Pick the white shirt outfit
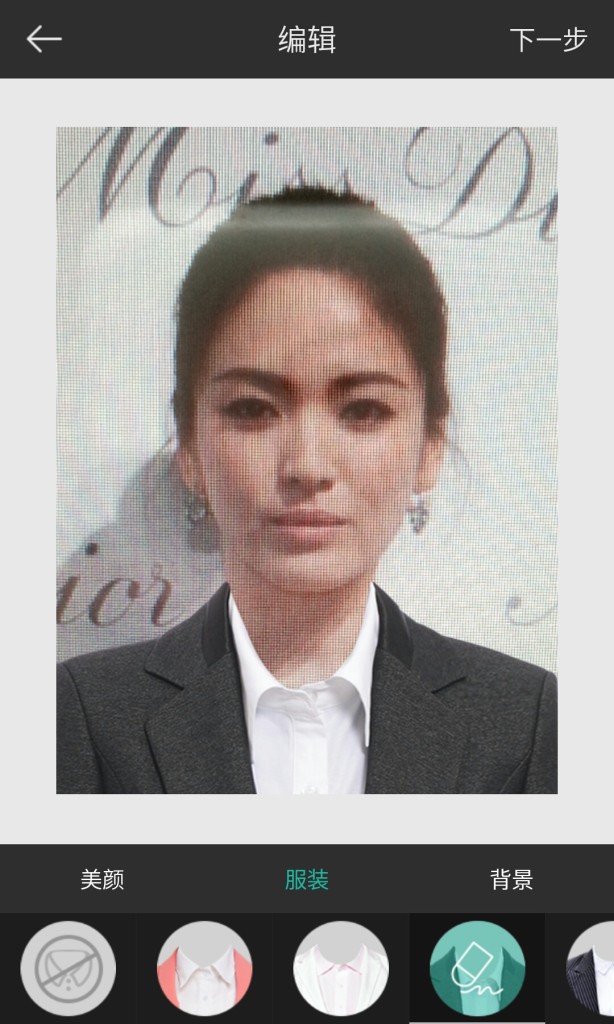 tap(341, 968)
